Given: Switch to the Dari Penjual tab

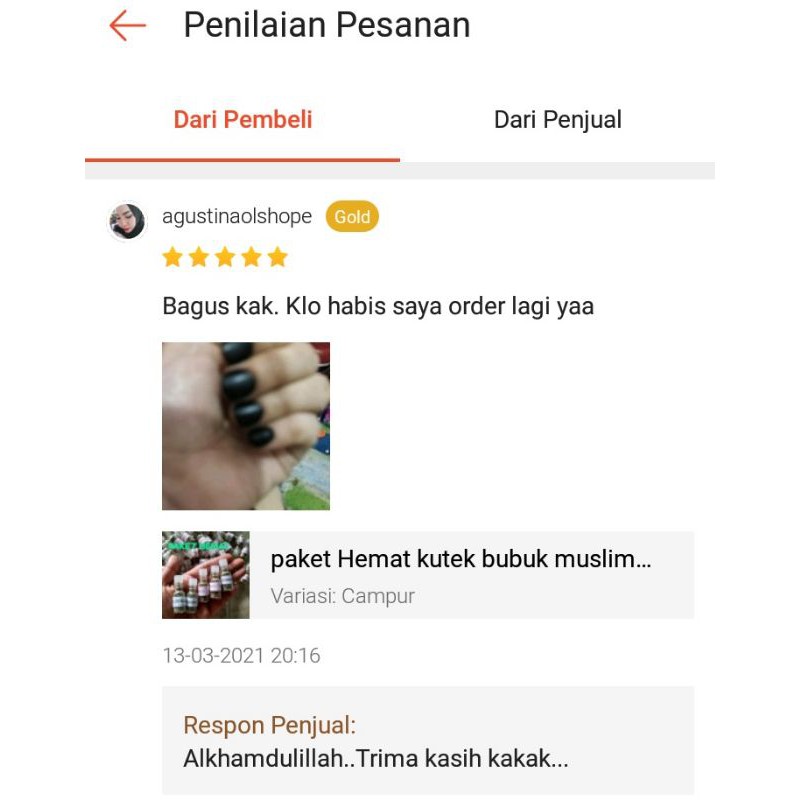Looking at the screenshot, I should point(558,120).
